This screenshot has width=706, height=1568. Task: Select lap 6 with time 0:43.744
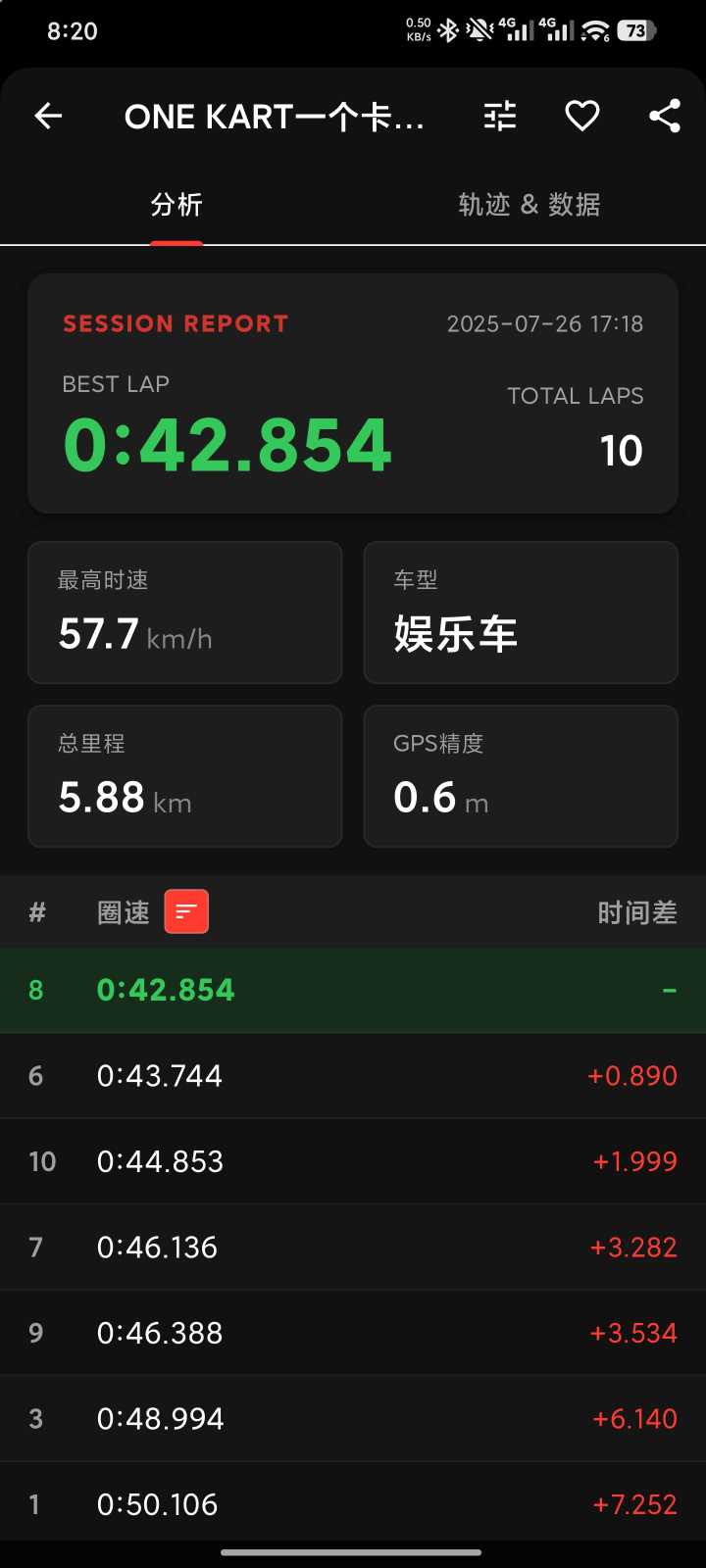353,1075
